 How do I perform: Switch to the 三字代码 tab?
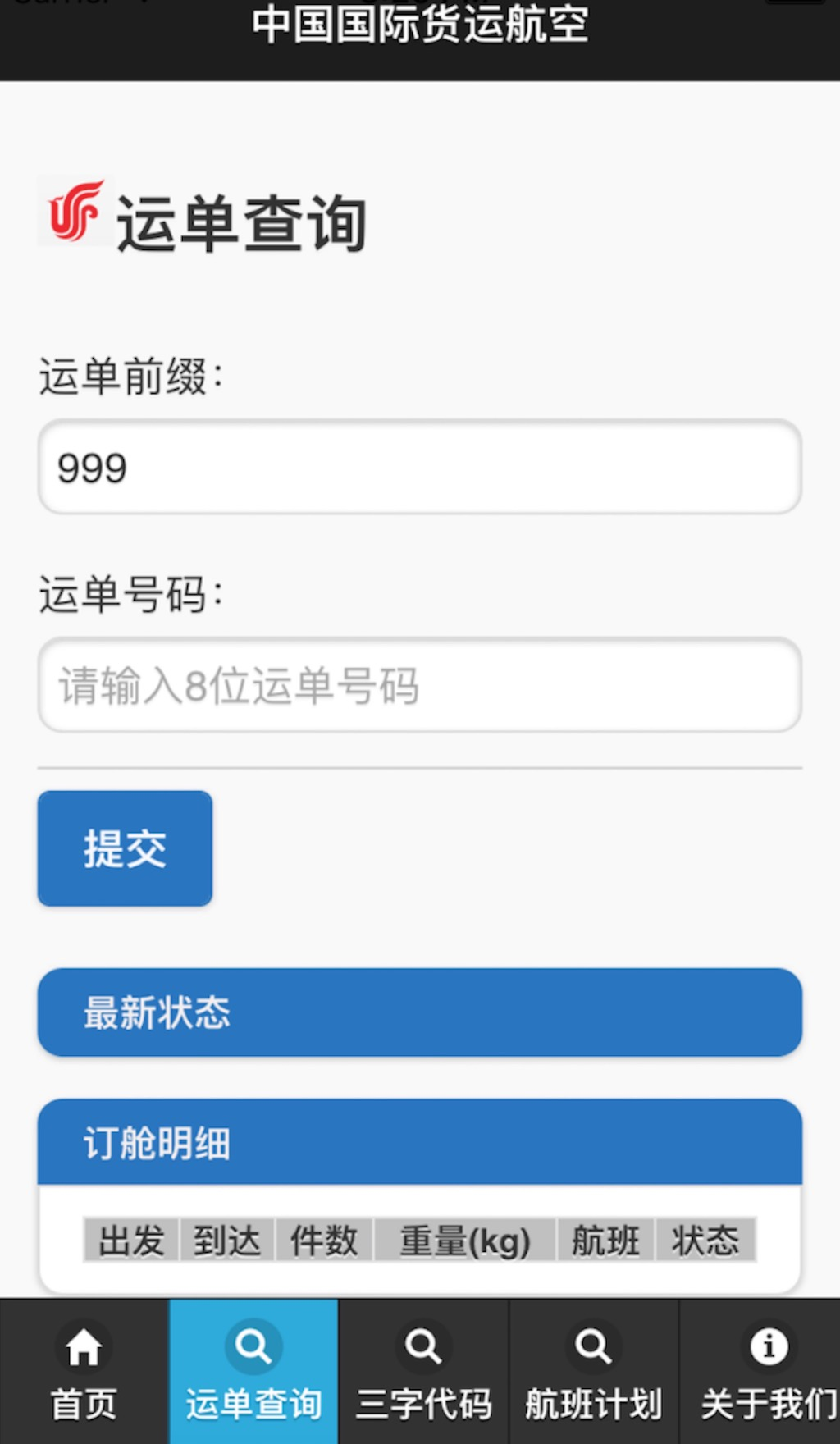click(x=423, y=1372)
